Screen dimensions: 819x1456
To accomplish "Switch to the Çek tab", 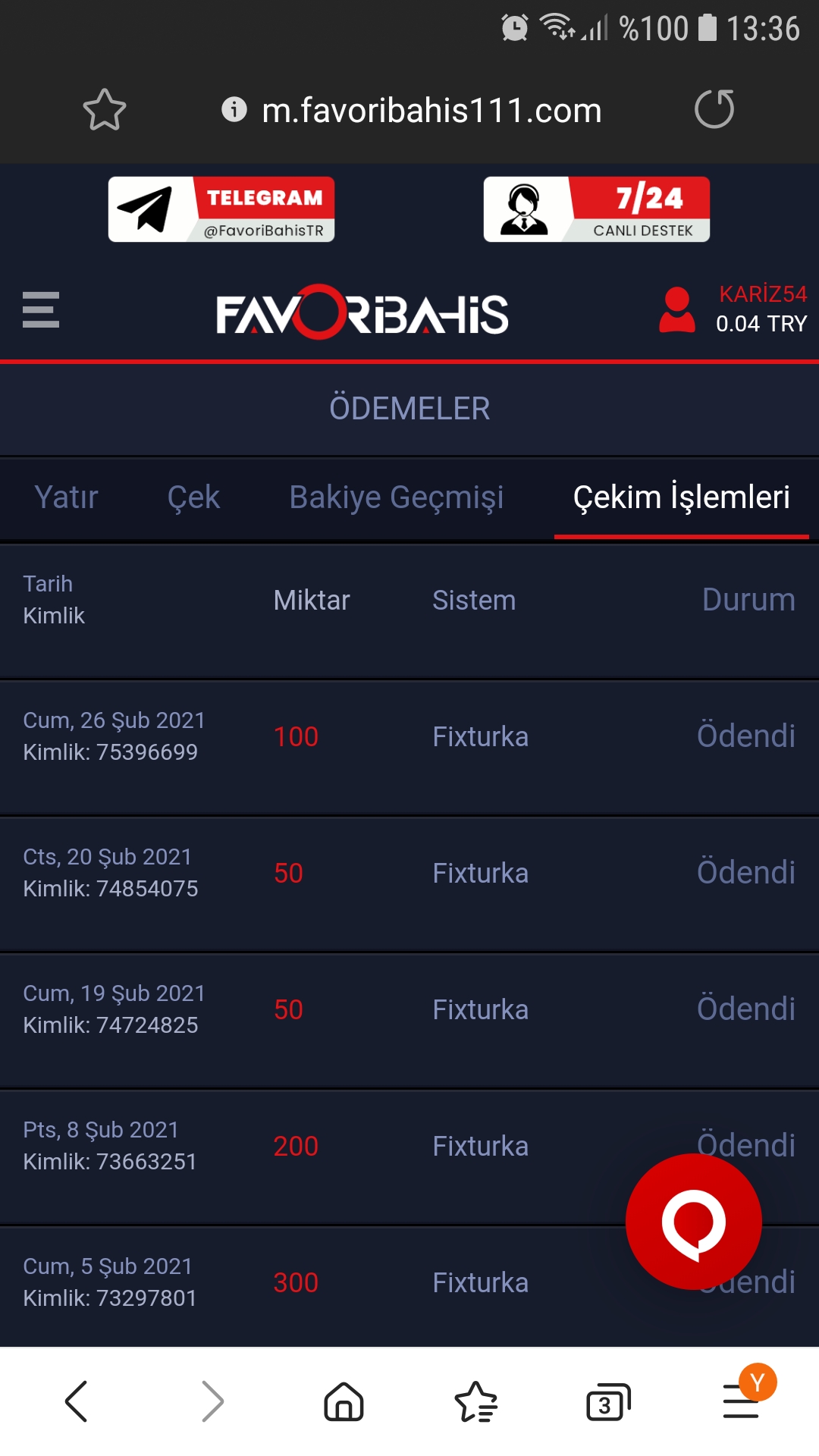I will pyautogui.click(x=193, y=497).
